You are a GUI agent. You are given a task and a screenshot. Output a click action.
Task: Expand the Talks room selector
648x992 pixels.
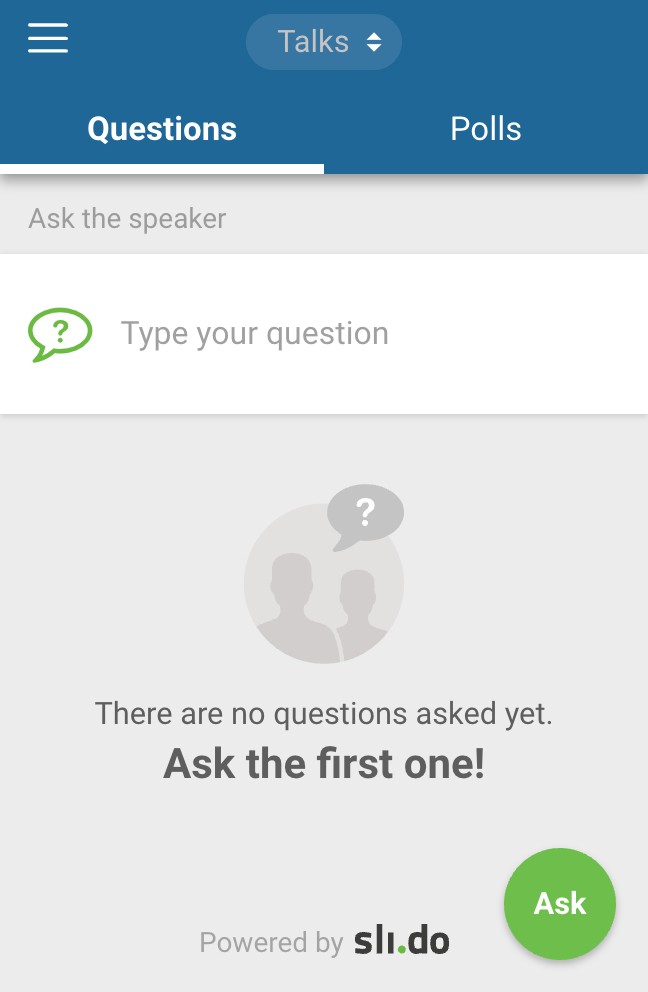coord(324,42)
